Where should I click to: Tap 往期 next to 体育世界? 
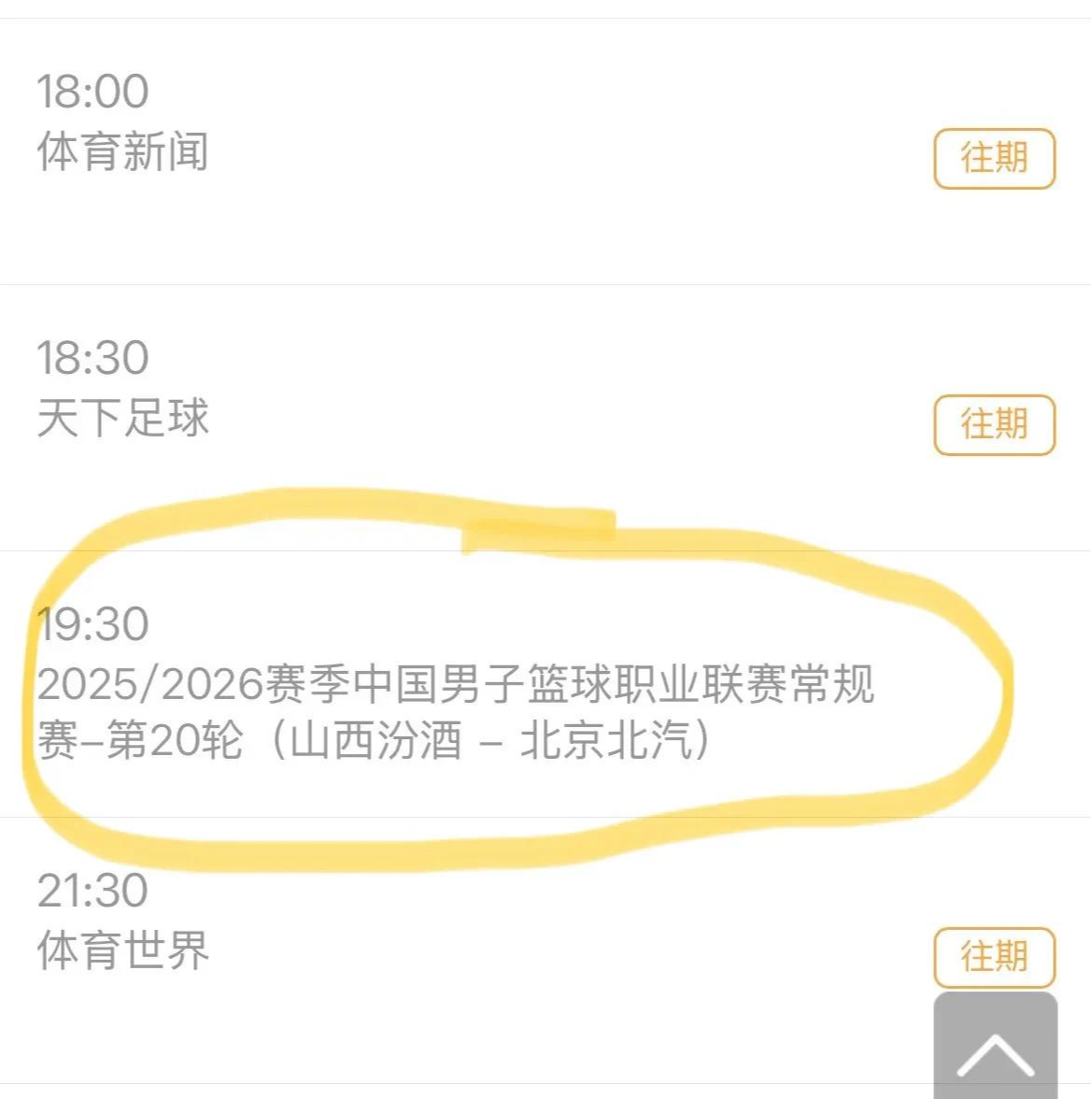coord(994,957)
